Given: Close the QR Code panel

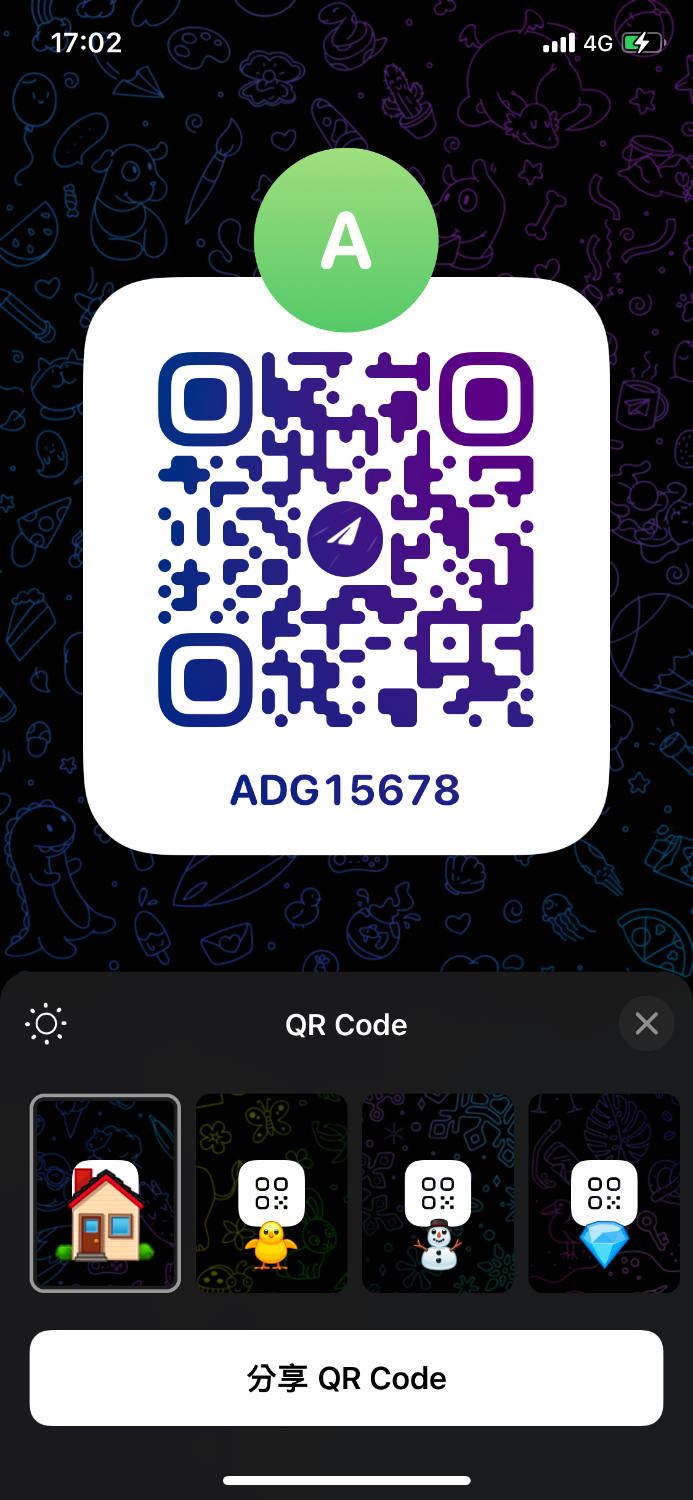Looking at the screenshot, I should tap(646, 1024).
